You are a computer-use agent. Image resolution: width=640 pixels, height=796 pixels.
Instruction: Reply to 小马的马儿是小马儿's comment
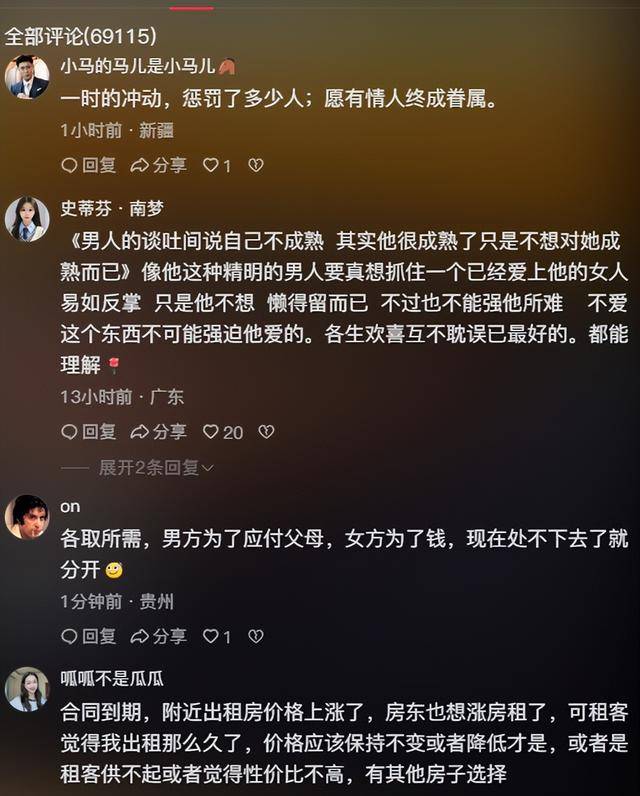click(x=89, y=165)
